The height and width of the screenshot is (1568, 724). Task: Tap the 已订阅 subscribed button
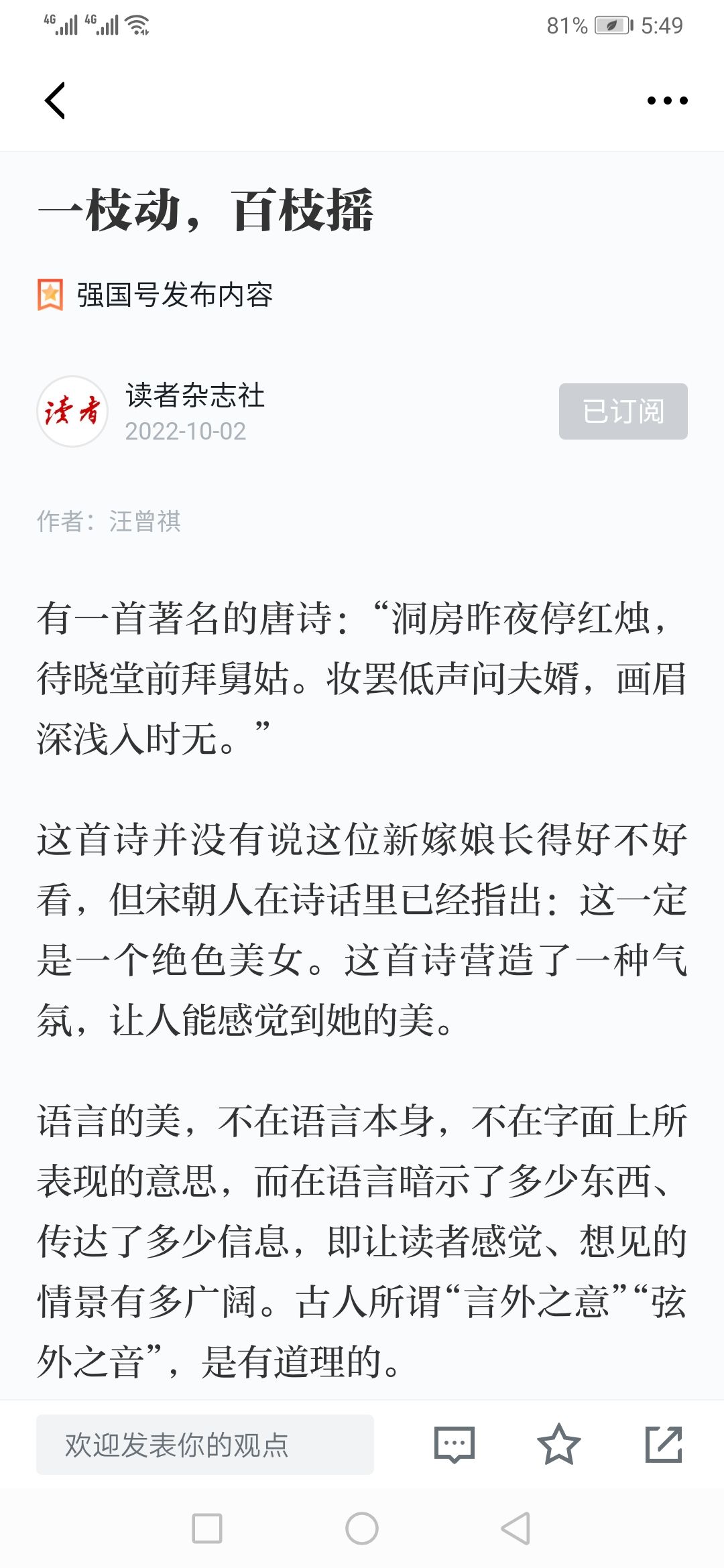pos(623,411)
